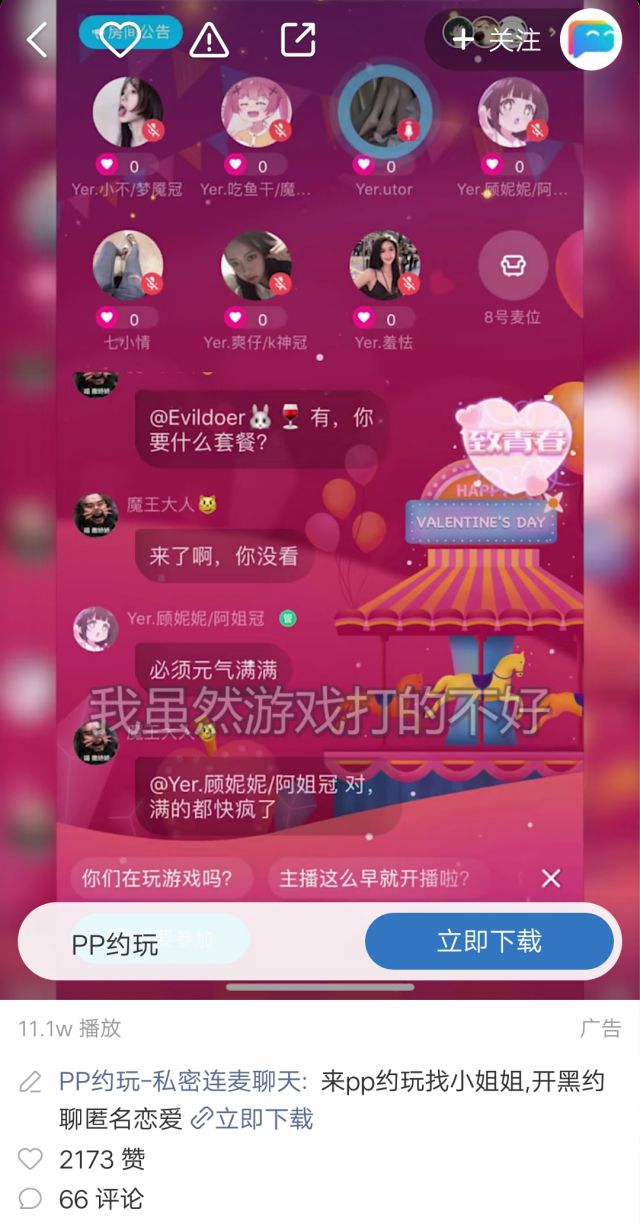This screenshot has width=640, height=1225.
Task: Open the advertiser's avatar at the top right
Action: coord(591,39)
